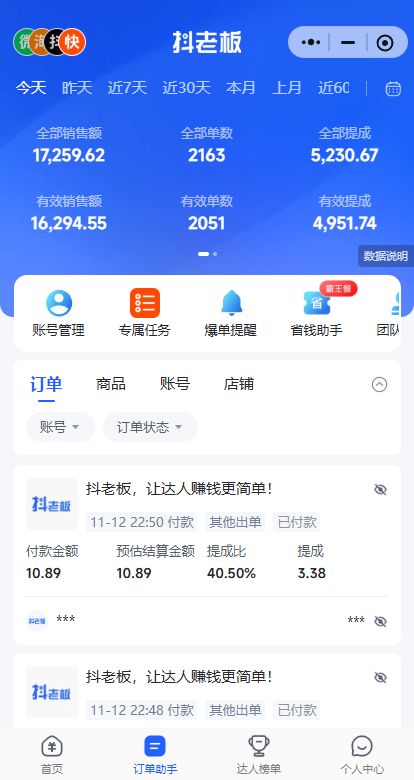Show data for 本月

point(241,88)
